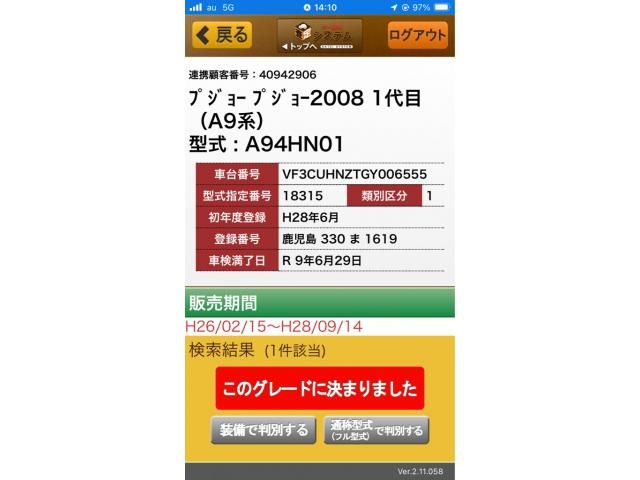Select 通称型式で判別する button

coord(377,431)
